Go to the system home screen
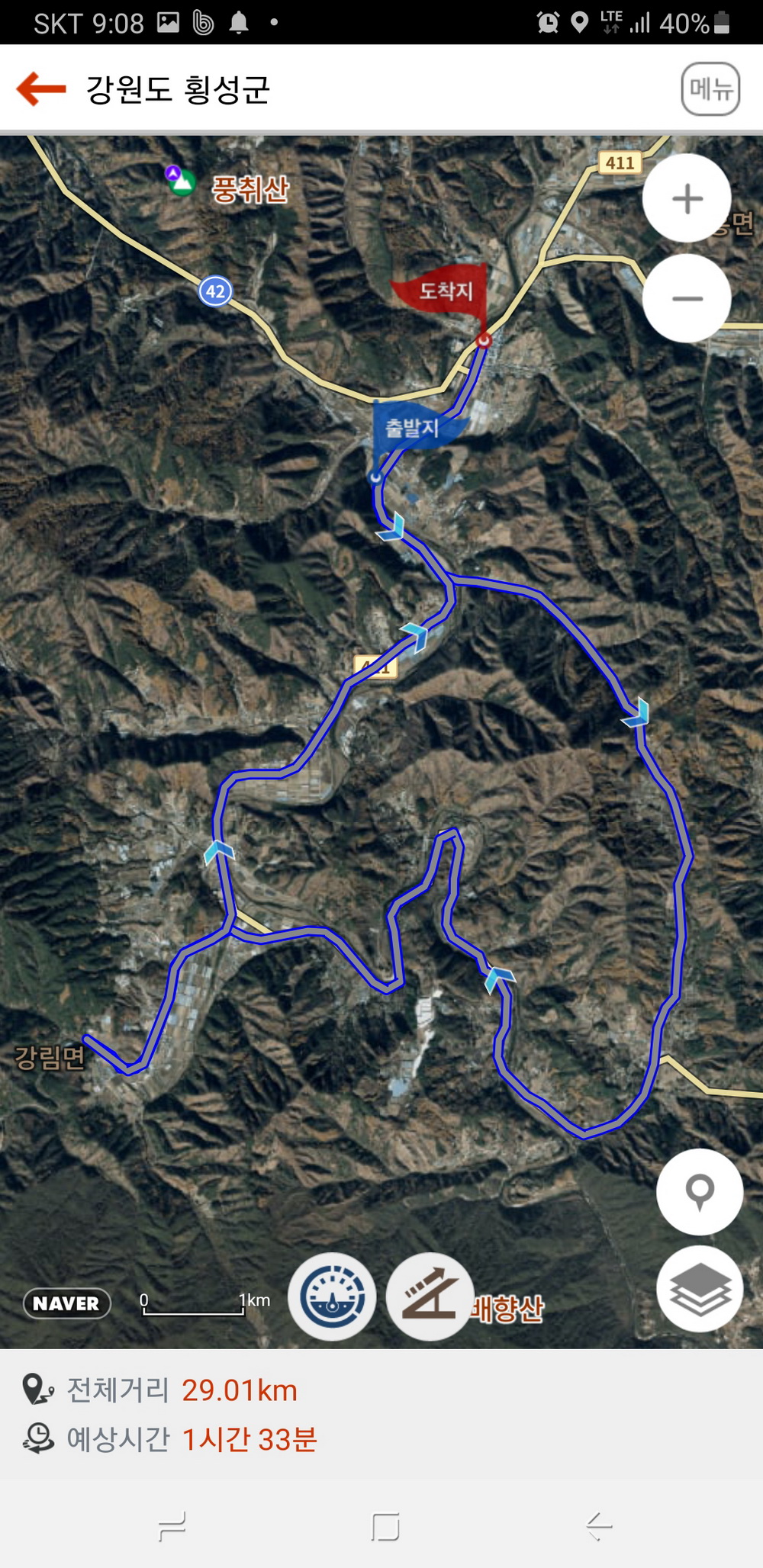This screenshot has width=763, height=1568. click(x=385, y=1527)
